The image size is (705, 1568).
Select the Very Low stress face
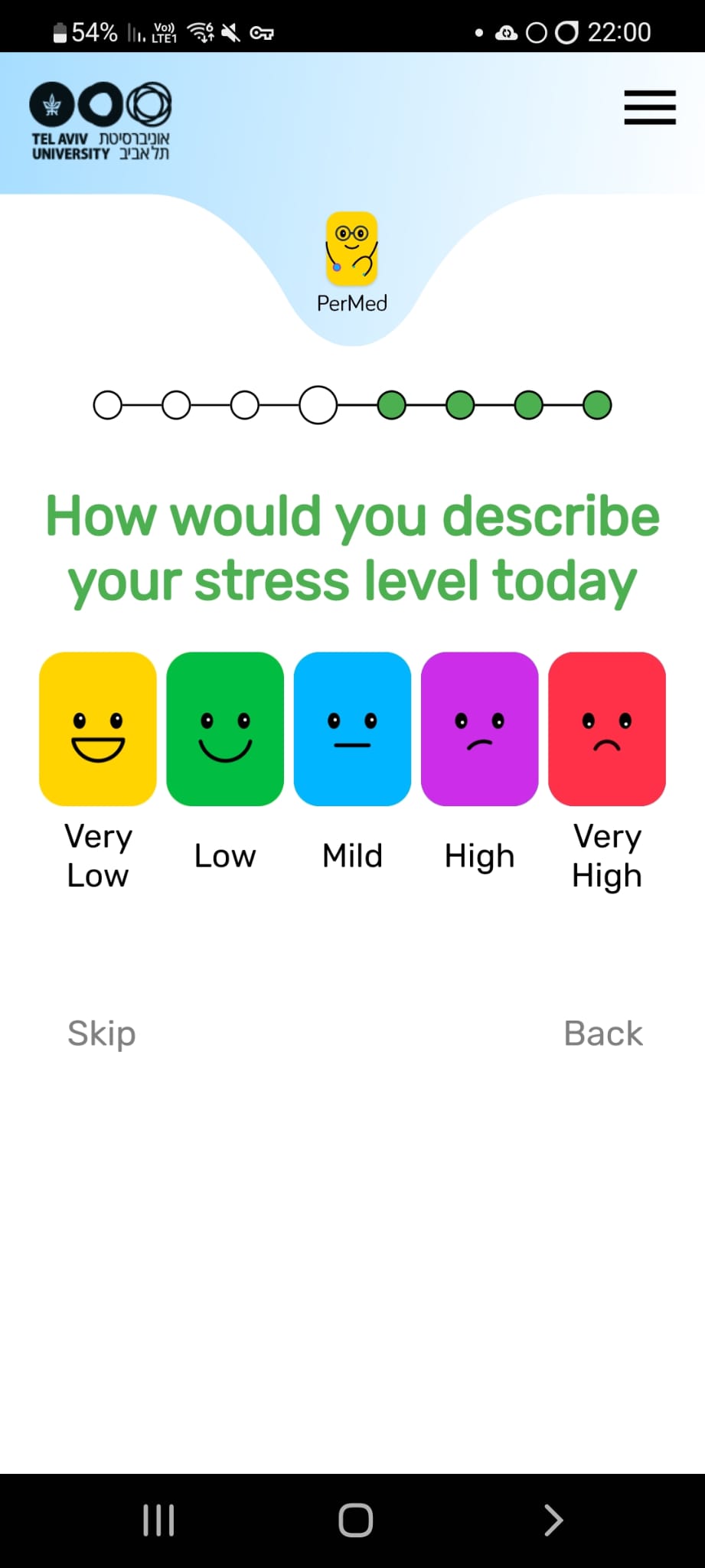coord(98,729)
